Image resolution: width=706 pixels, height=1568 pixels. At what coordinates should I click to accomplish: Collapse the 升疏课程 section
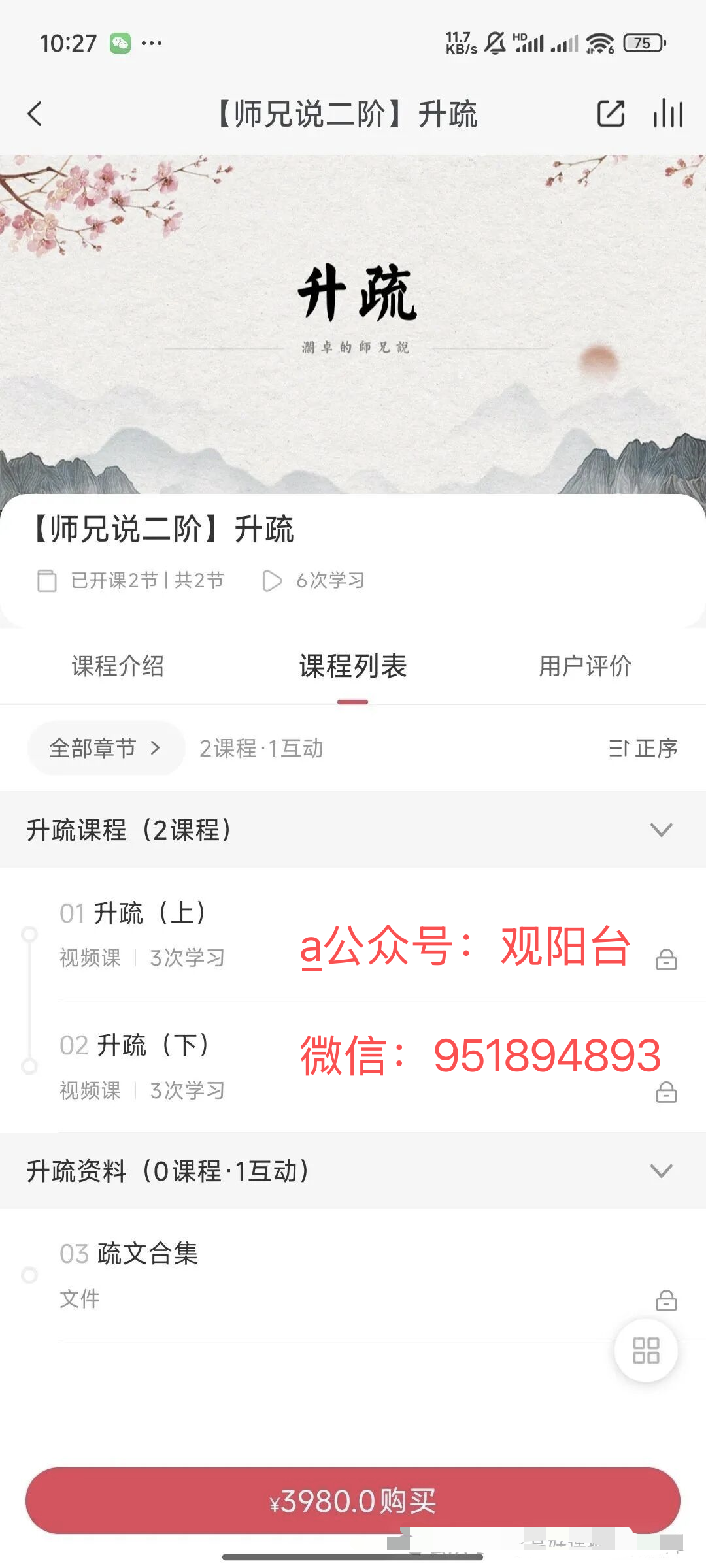pos(661,830)
